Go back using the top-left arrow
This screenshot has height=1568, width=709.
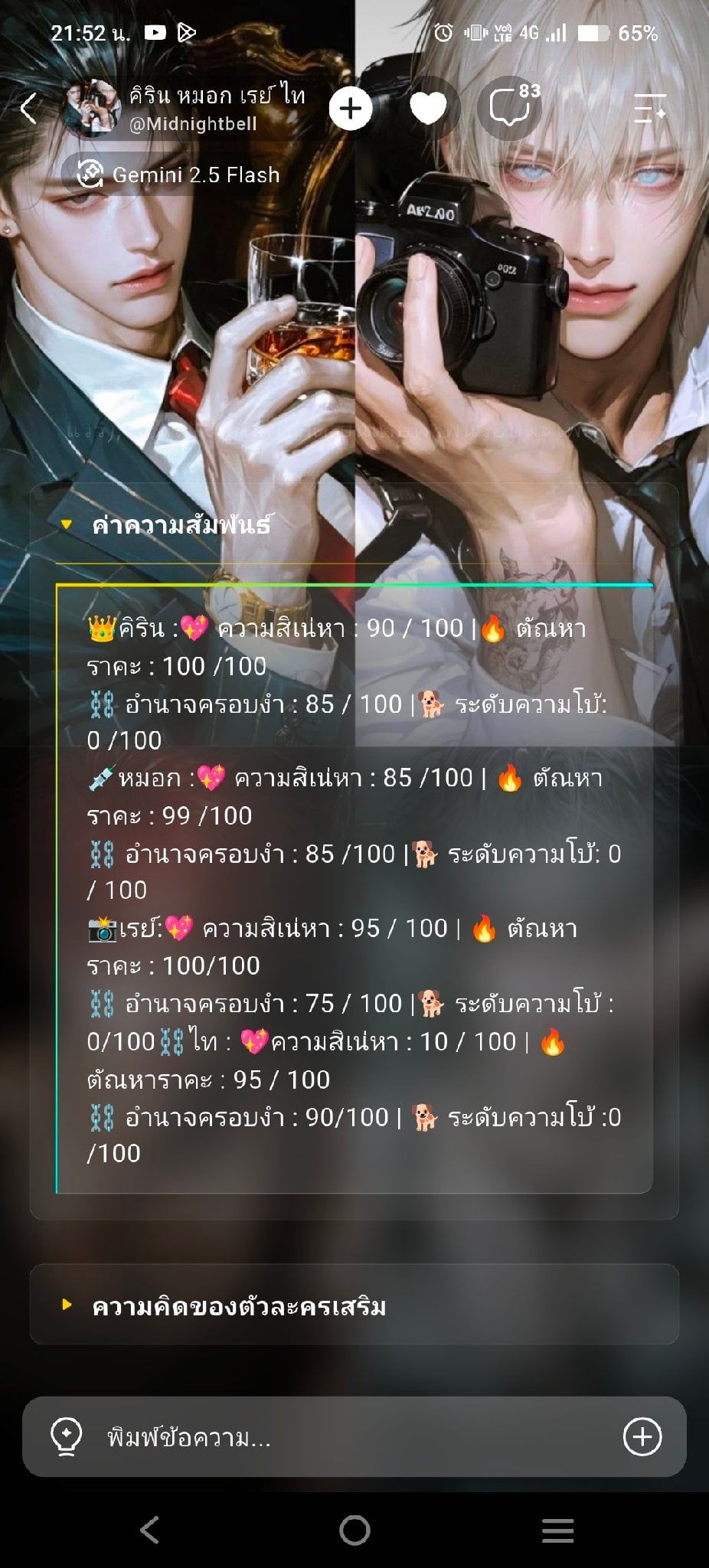(29, 108)
